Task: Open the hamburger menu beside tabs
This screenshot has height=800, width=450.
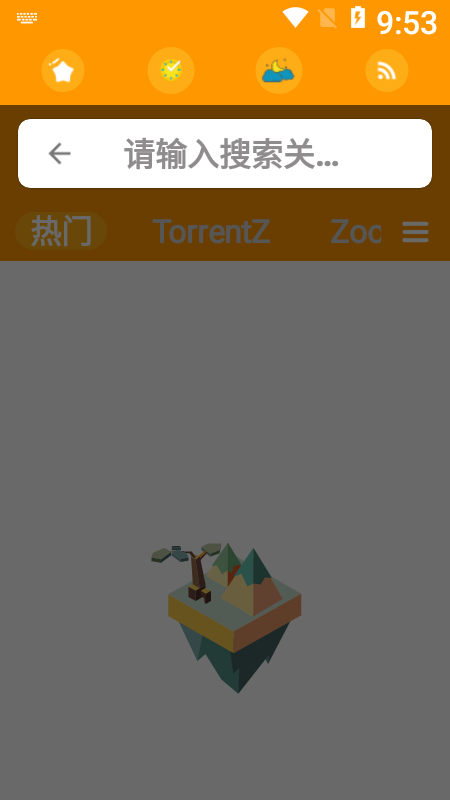Action: [415, 232]
